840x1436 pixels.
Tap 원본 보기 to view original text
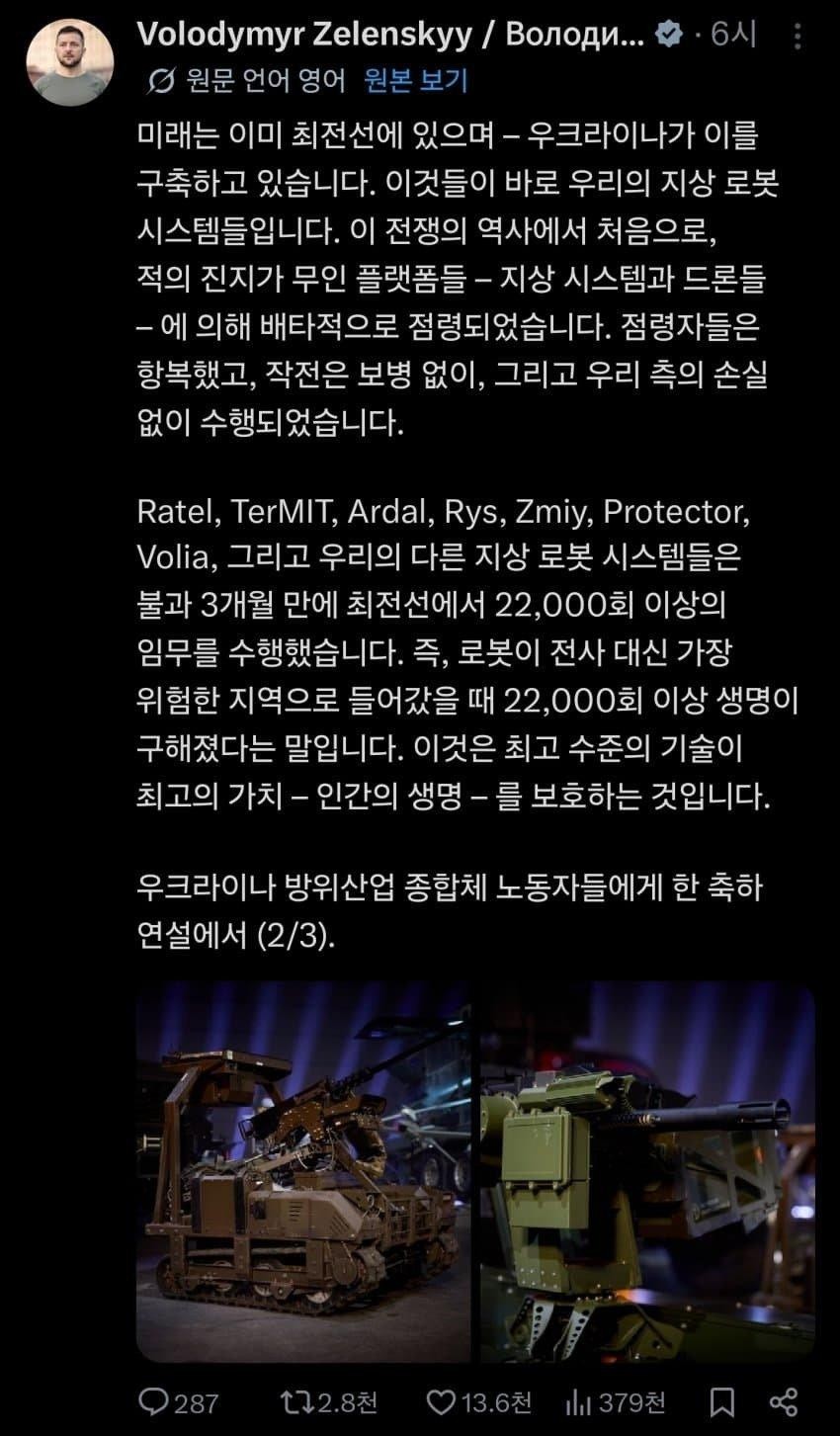click(416, 81)
